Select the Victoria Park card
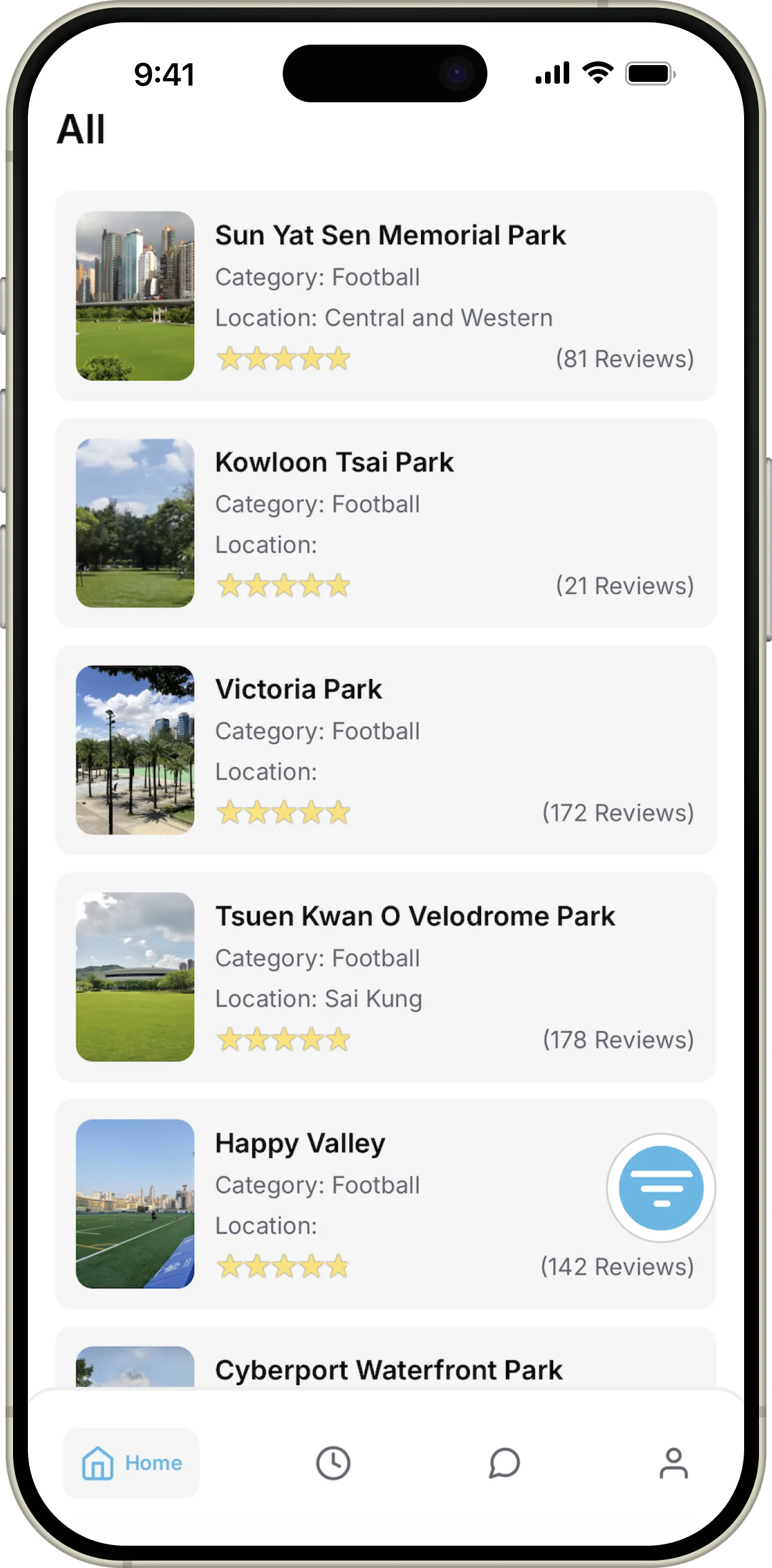This screenshot has width=772, height=1568. (x=386, y=750)
